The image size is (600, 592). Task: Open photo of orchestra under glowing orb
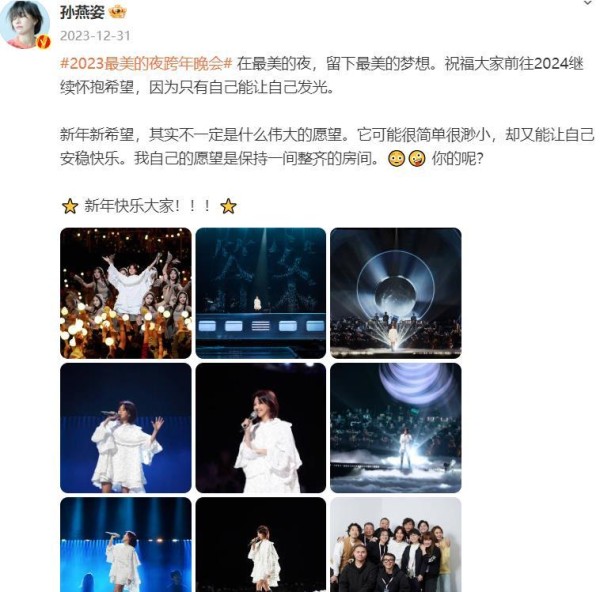395,427
